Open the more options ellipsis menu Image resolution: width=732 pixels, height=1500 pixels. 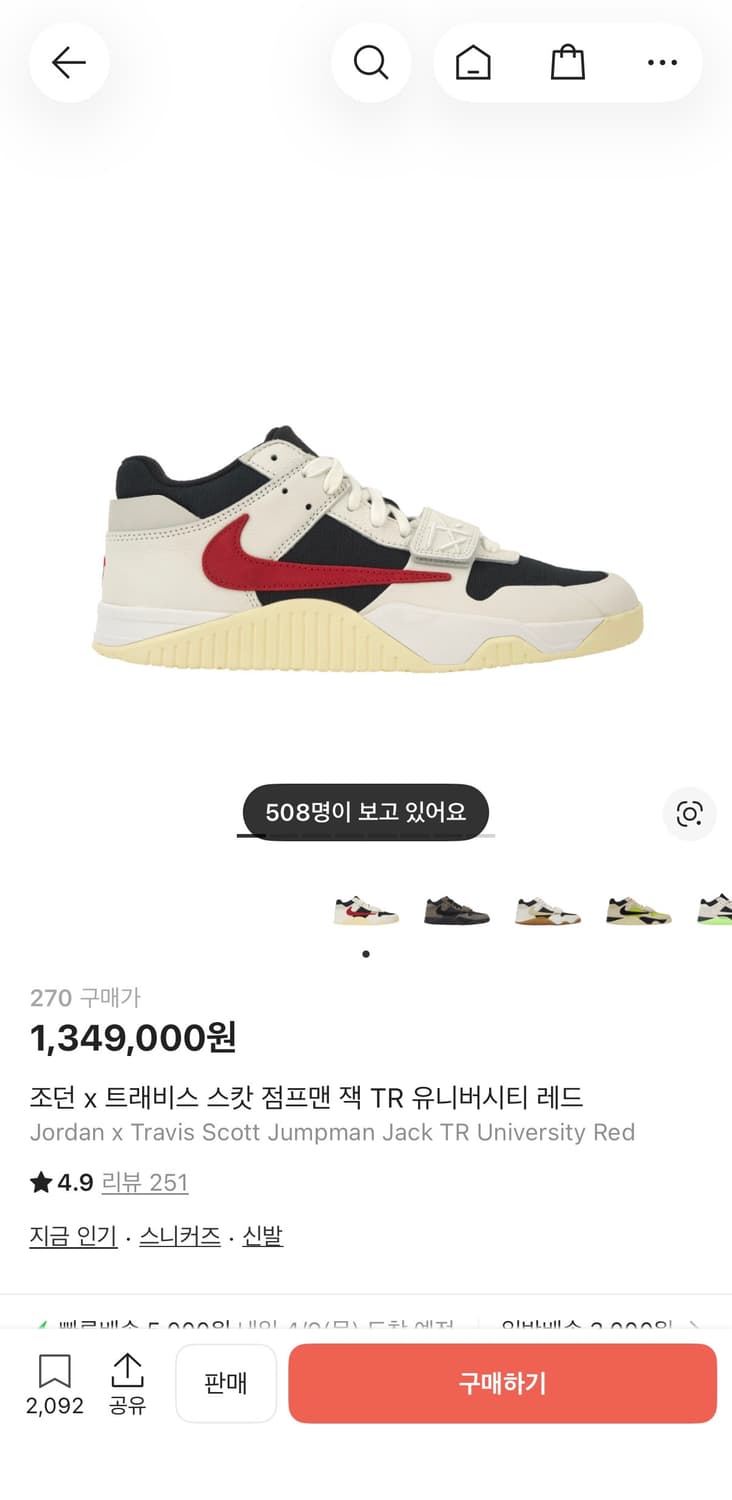(x=662, y=62)
